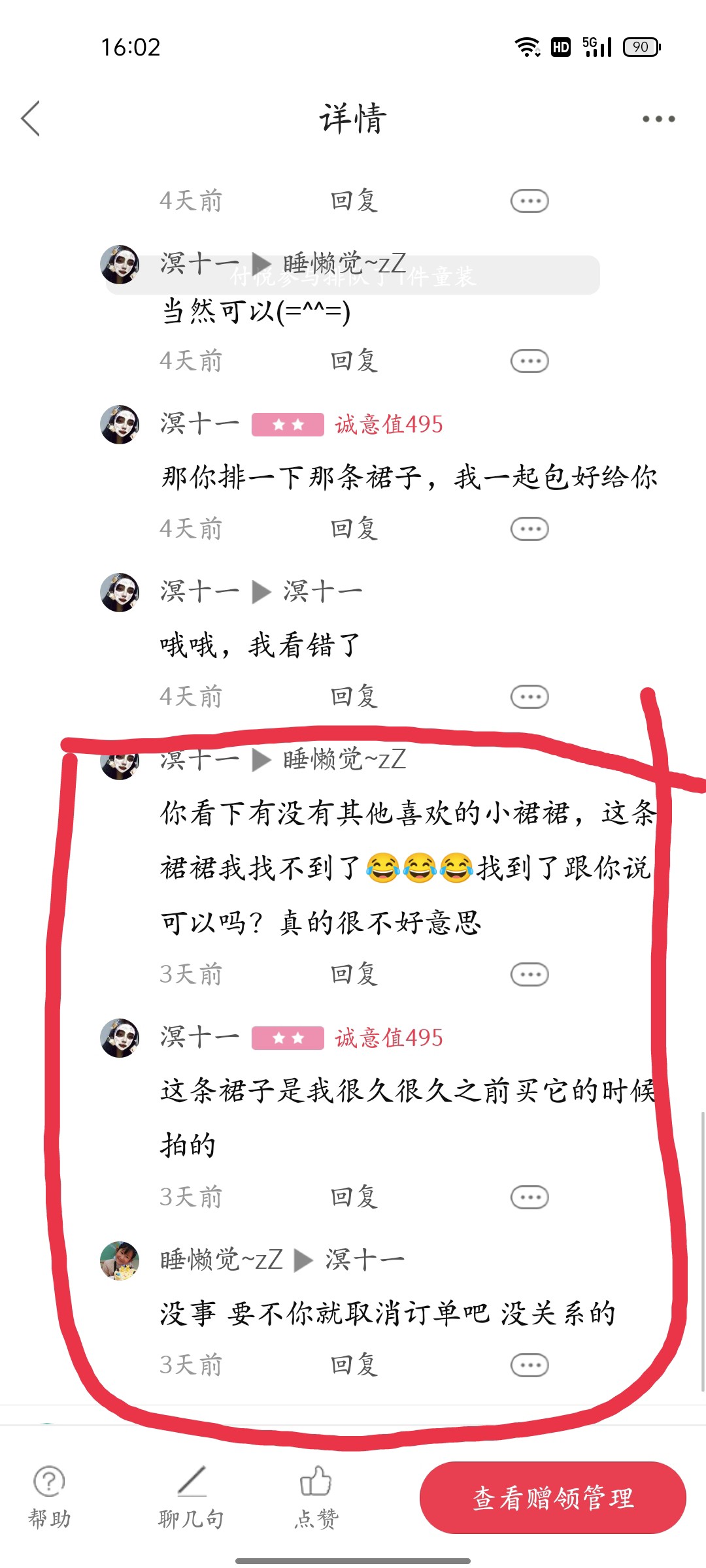This screenshot has height=1568, width=706.
Task: Reply to comment 当然可以(=^^=)
Action: (354, 361)
